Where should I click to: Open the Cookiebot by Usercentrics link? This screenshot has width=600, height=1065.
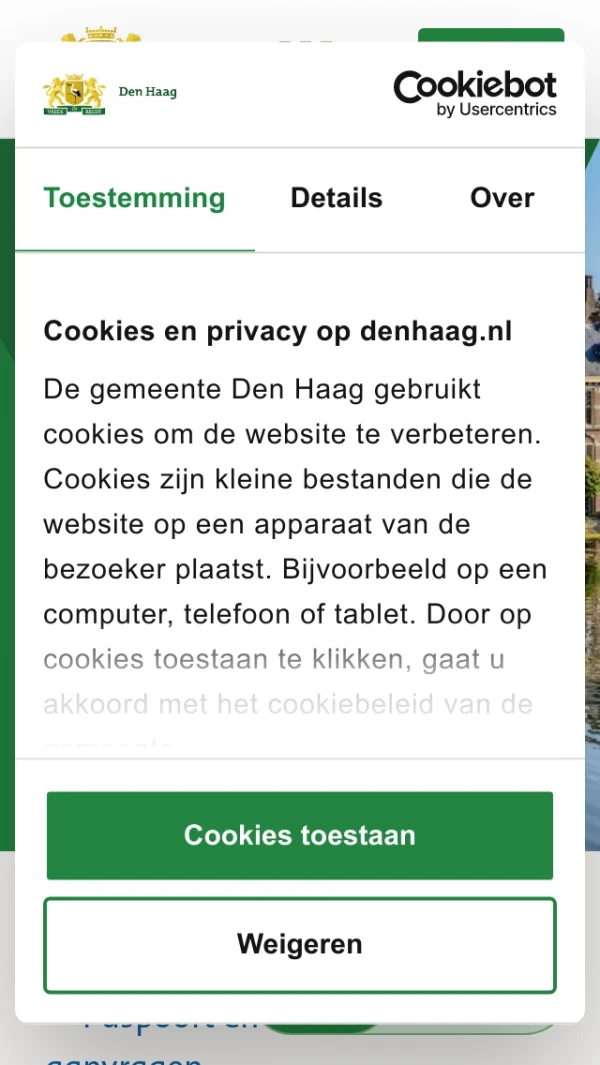pos(475,94)
